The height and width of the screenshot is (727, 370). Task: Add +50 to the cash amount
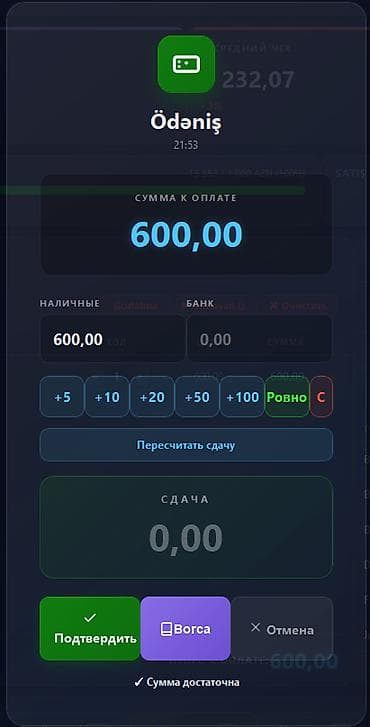[x=197, y=397]
